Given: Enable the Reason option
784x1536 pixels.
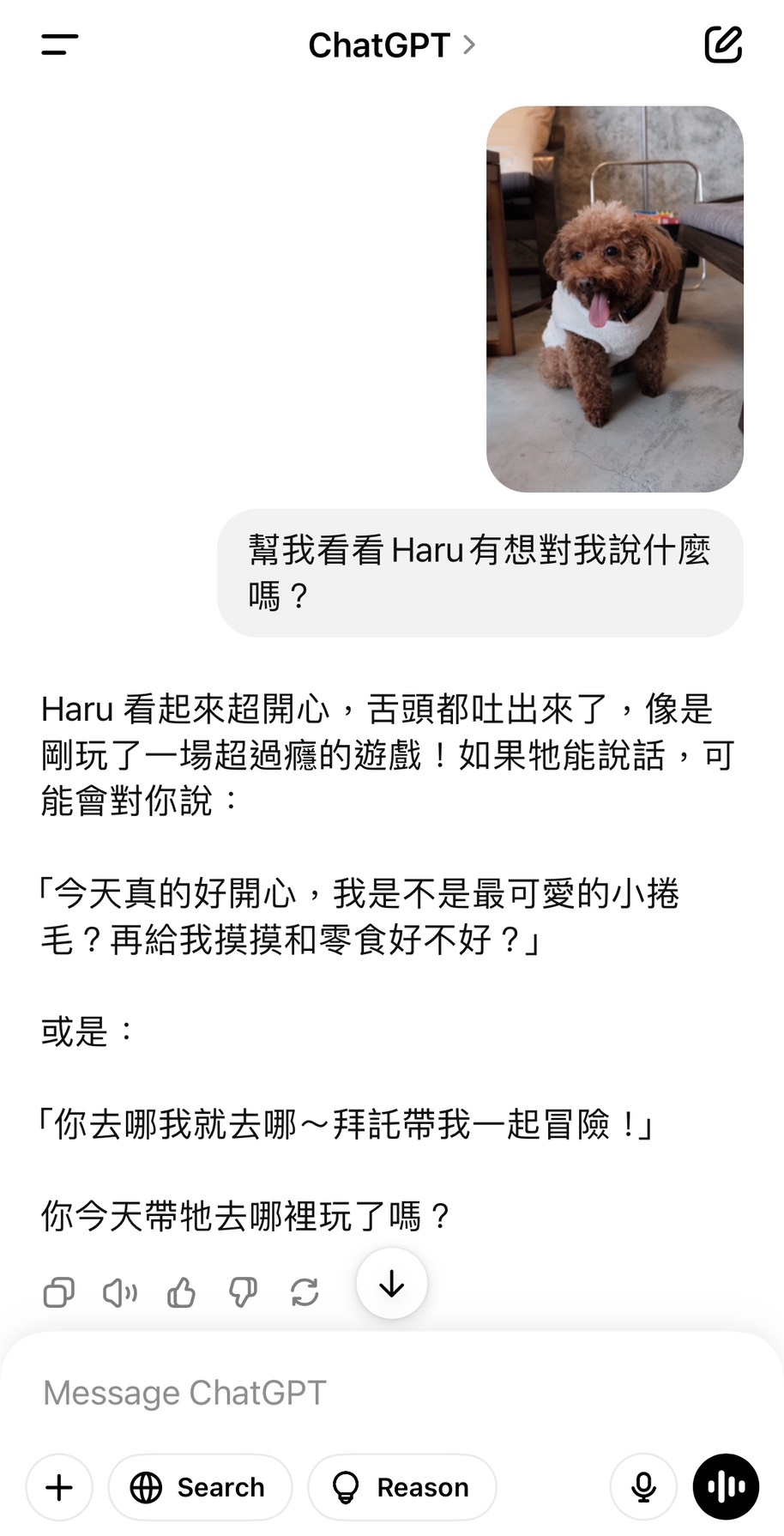Looking at the screenshot, I should 401,1487.
